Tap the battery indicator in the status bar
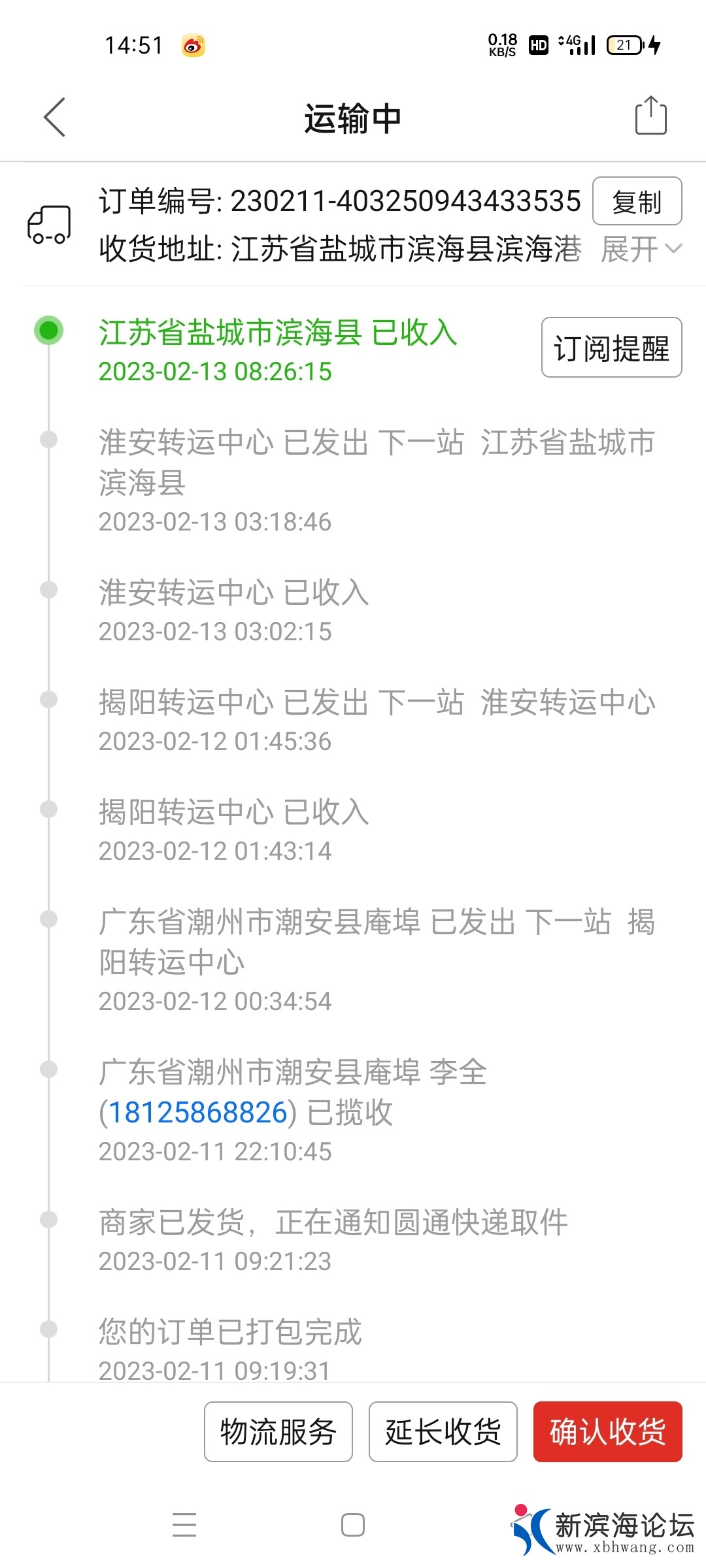706x1568 pixels. coord(626,44)
